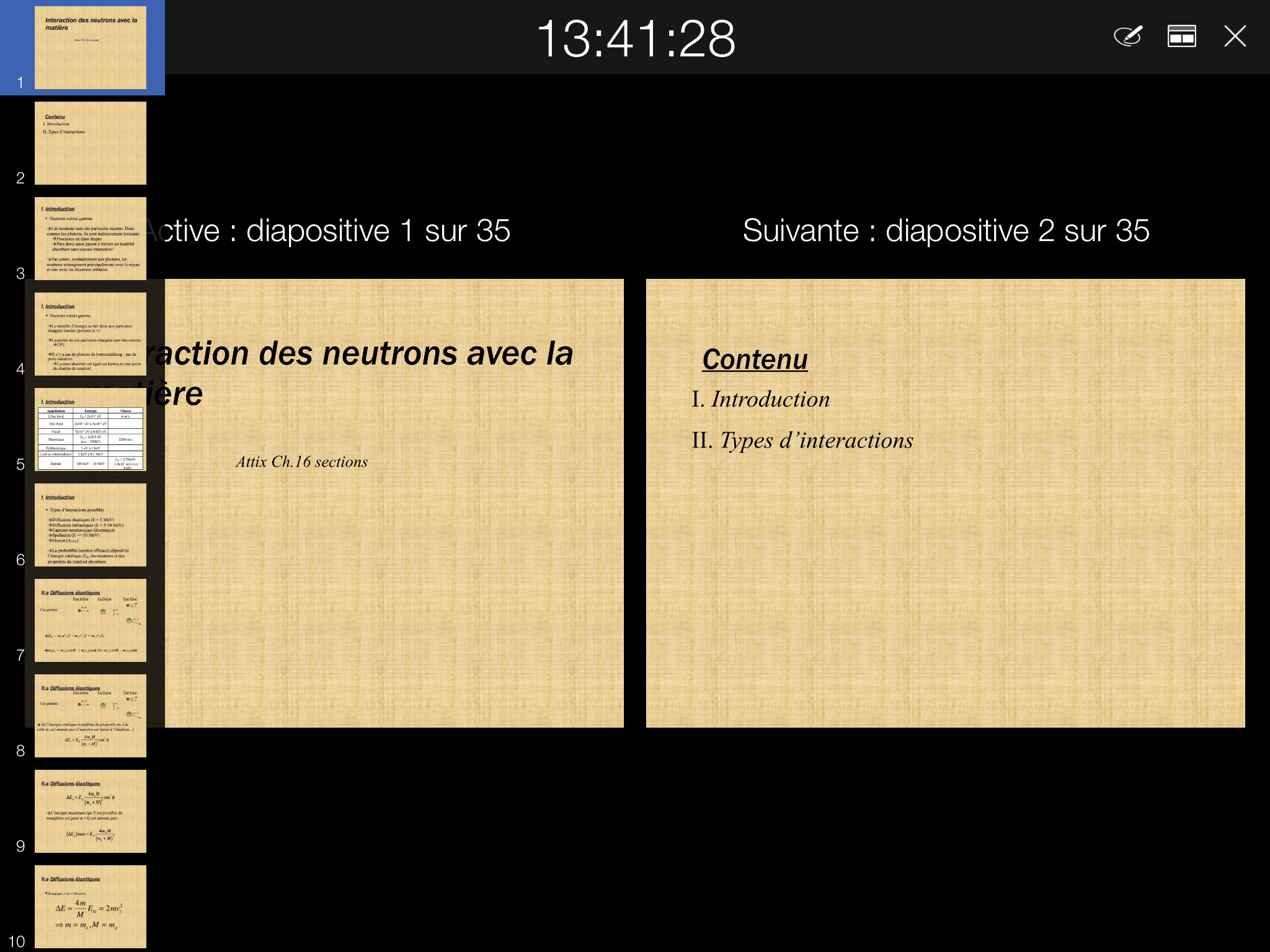The image size is (1270, 952).
Task: Open the pen annotation tool
Action: pyautogui.click(x=1128, y=37)
